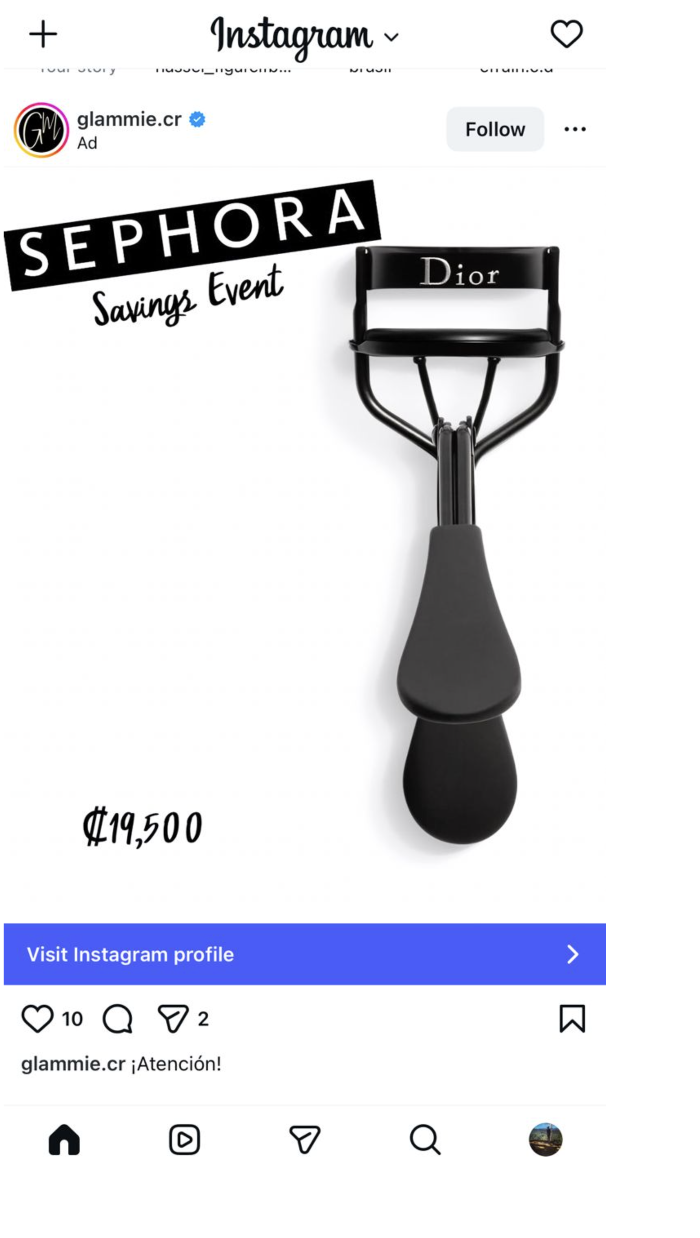This screenshot has height=1238, width=700.
Task: Open comments on the glammie.cr post
Action: tap(117, 1019)
